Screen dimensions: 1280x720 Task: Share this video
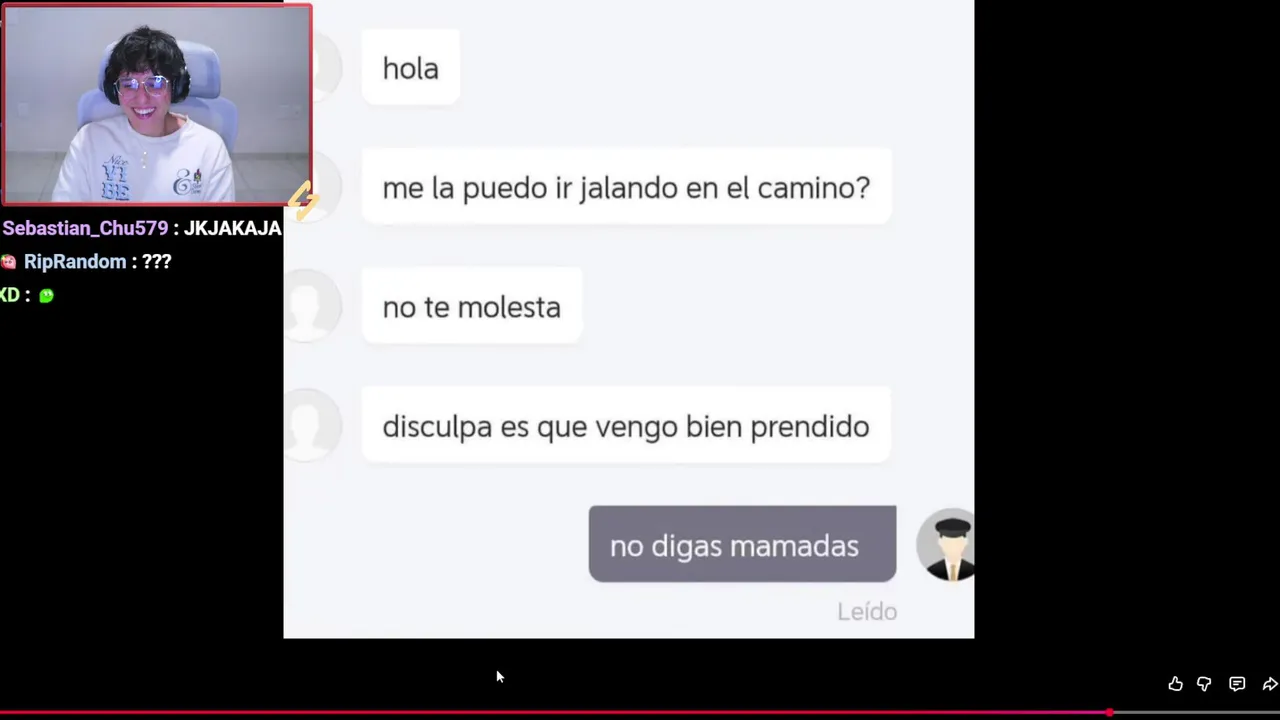tap(1269, 684)
